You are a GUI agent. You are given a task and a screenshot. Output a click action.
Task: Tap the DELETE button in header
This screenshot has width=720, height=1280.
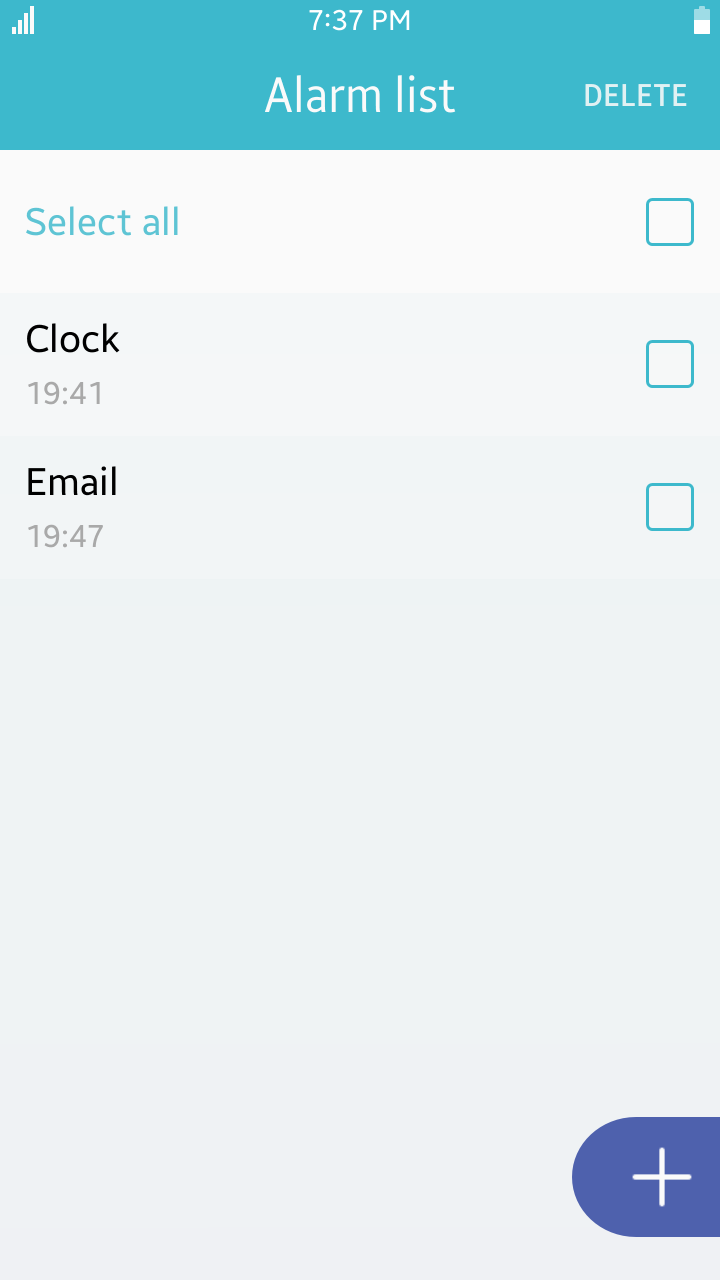pos(635,96)
